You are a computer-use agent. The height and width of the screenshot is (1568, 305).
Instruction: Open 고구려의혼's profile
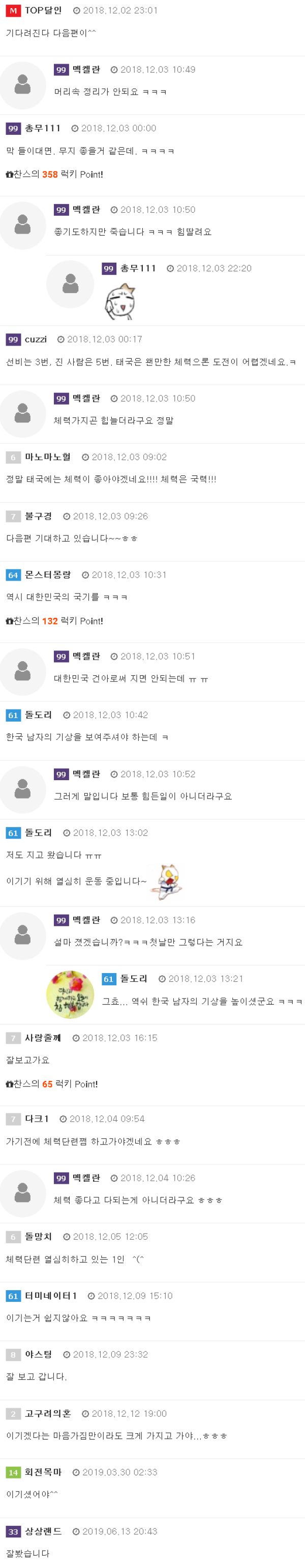[47, 1413]
